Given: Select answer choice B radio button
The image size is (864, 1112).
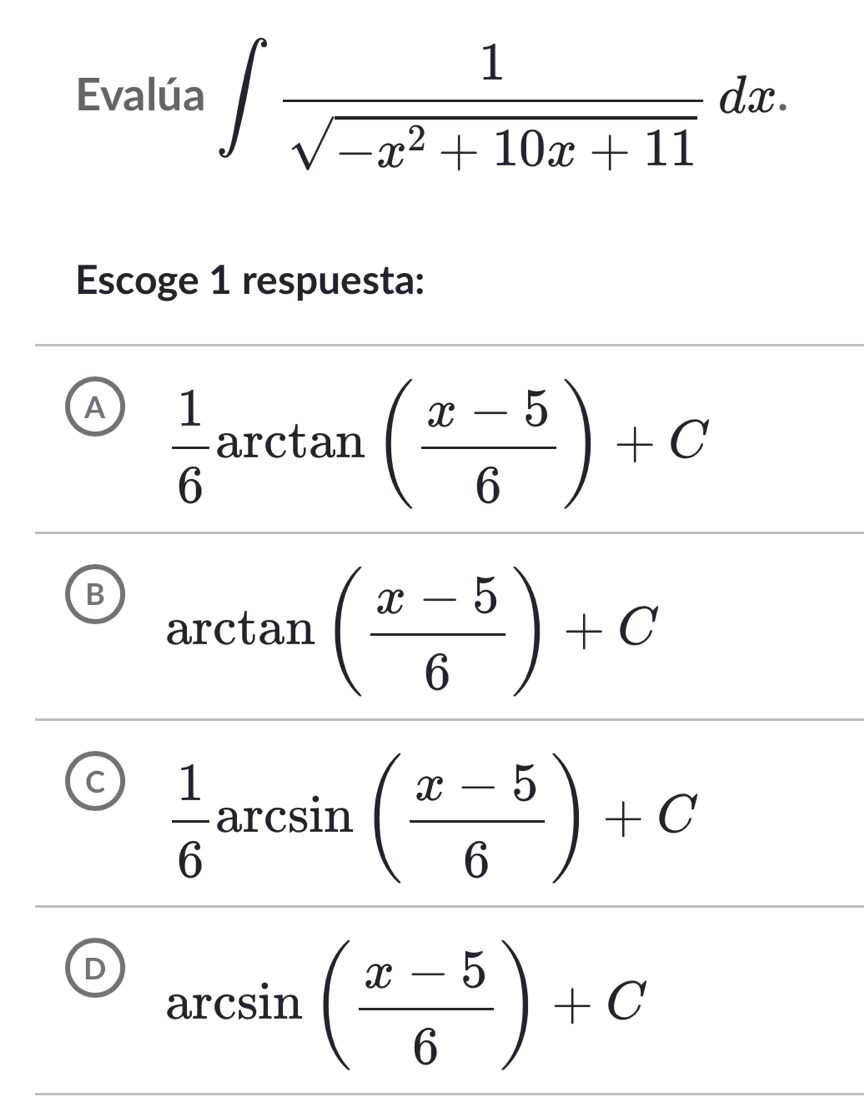Looking at the screenshot, I should tap(93, 592).
